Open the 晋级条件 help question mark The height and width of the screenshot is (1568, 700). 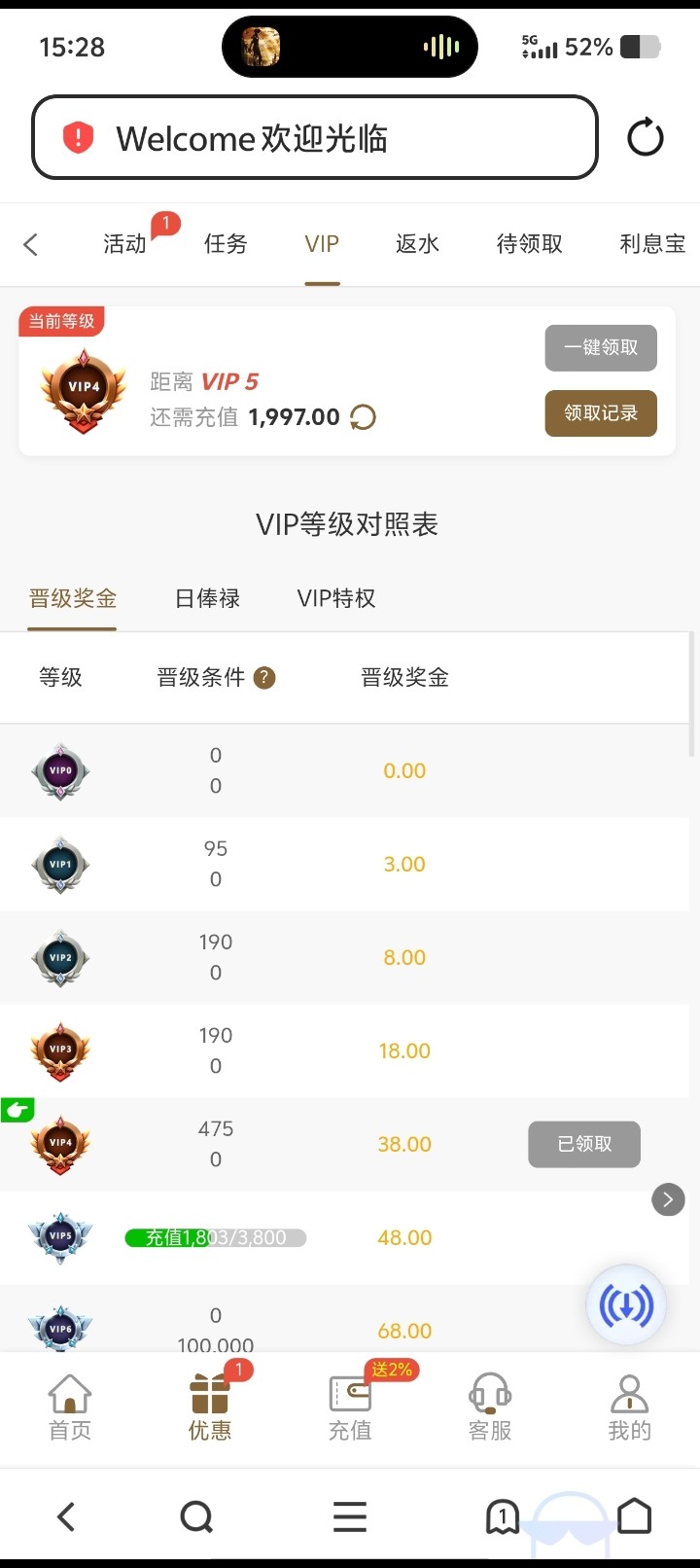click(x=264, y=678)
